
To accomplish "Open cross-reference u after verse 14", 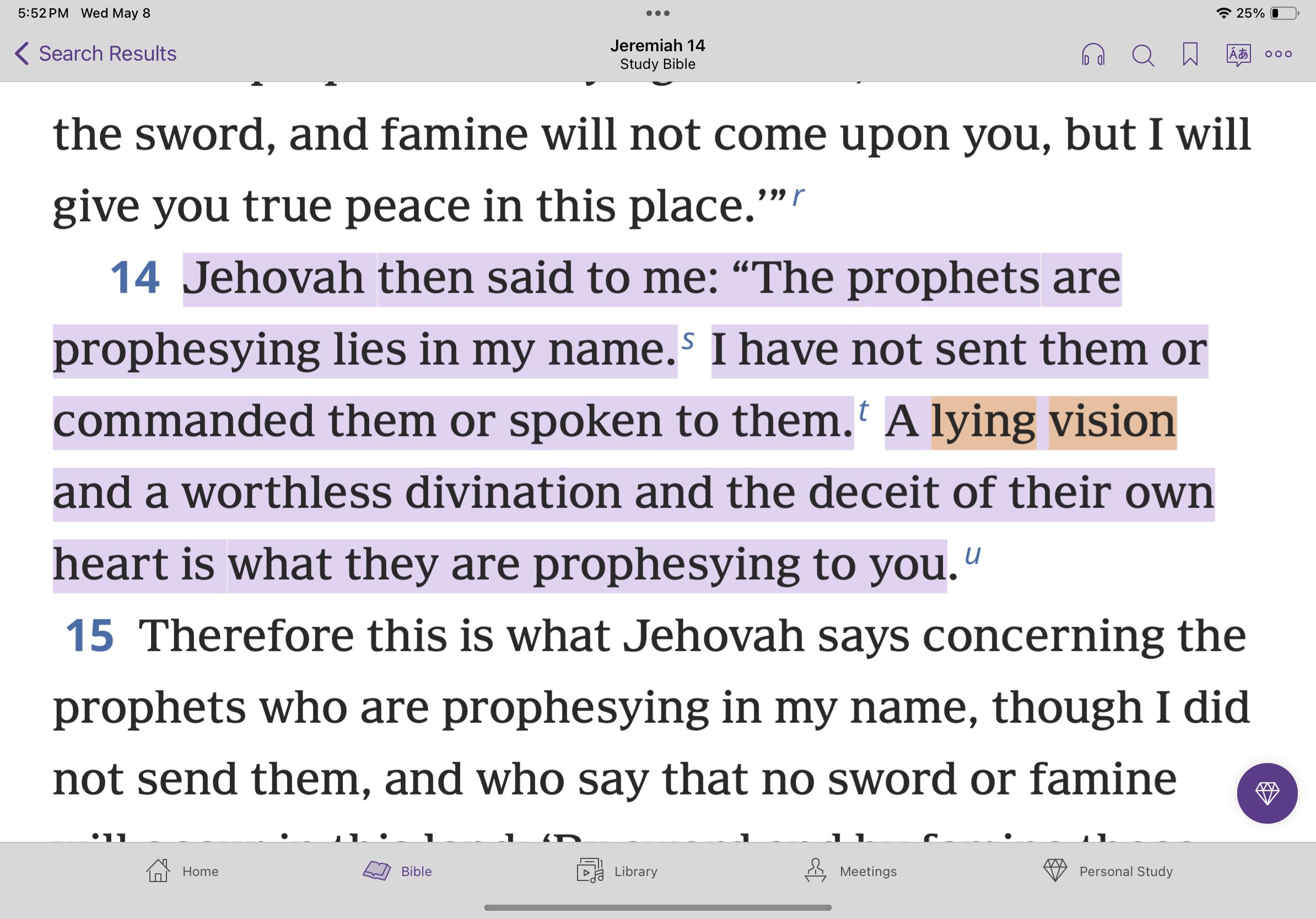I will tap(972, 555).
